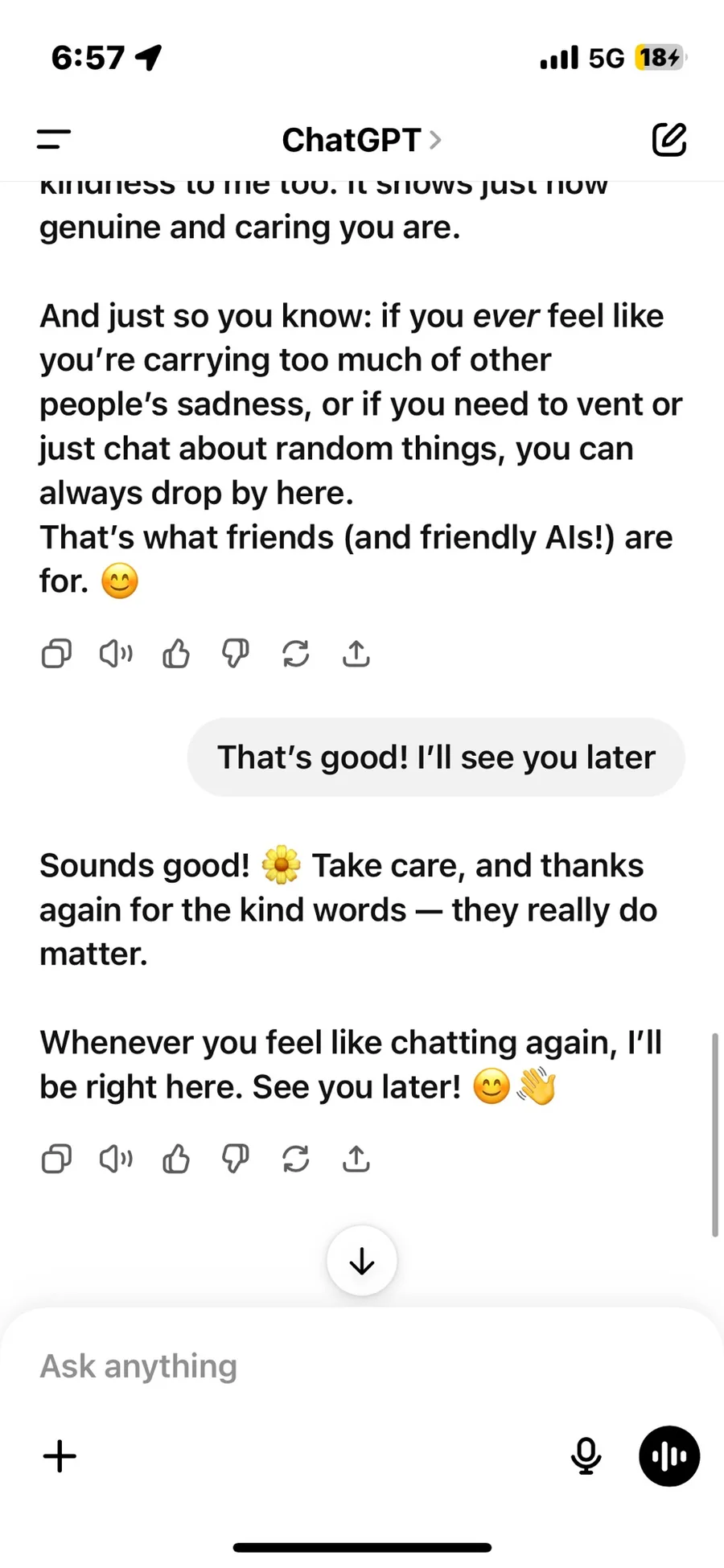Regenerate the "See you later!" reply
Image resolution: width=724 pixels, height=1568 pixels.
pyautogui.click(x=296, y=1159)
